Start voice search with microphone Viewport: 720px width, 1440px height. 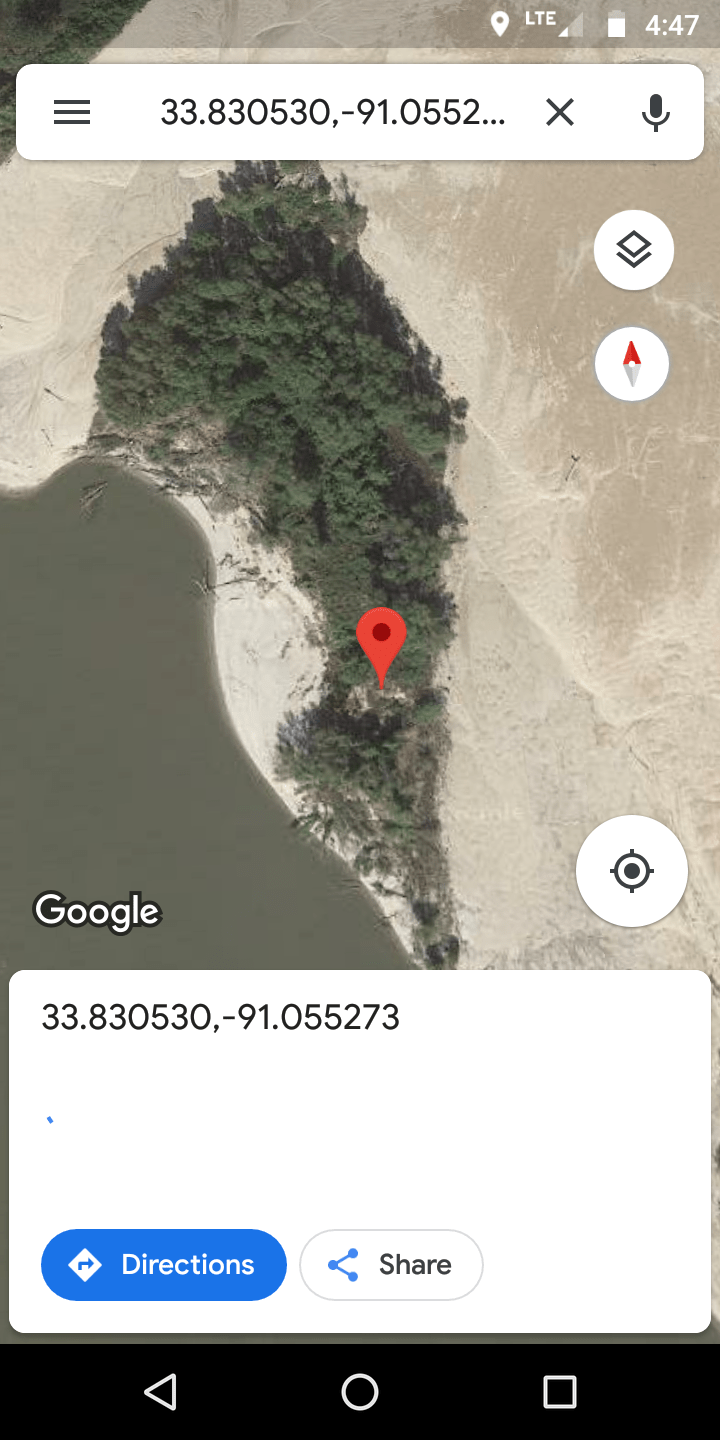tap(655, 113)
